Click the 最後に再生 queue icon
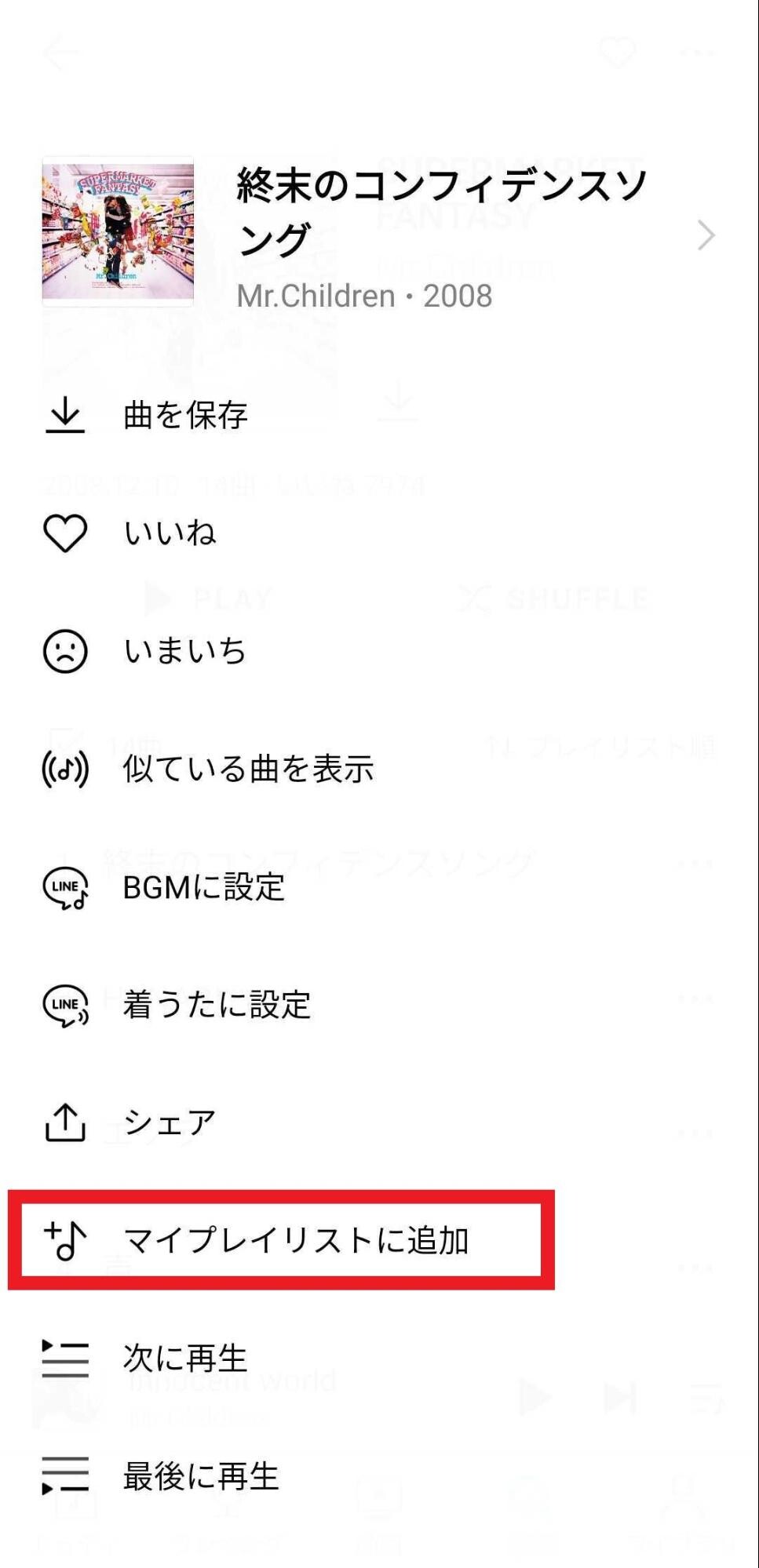The height and width of the screenshot is (1568, 759). click(x=65, y=1476)
